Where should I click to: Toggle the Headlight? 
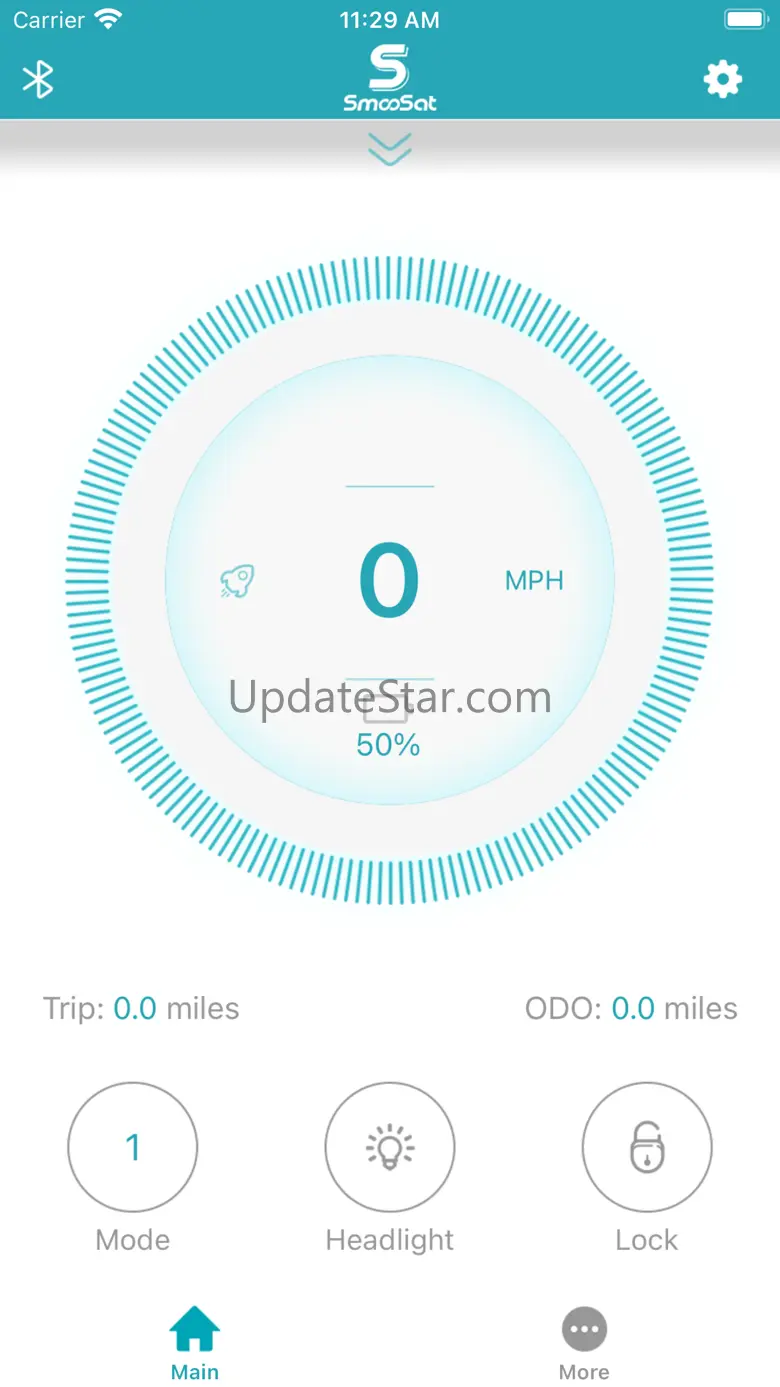(x=390, y=1147)
